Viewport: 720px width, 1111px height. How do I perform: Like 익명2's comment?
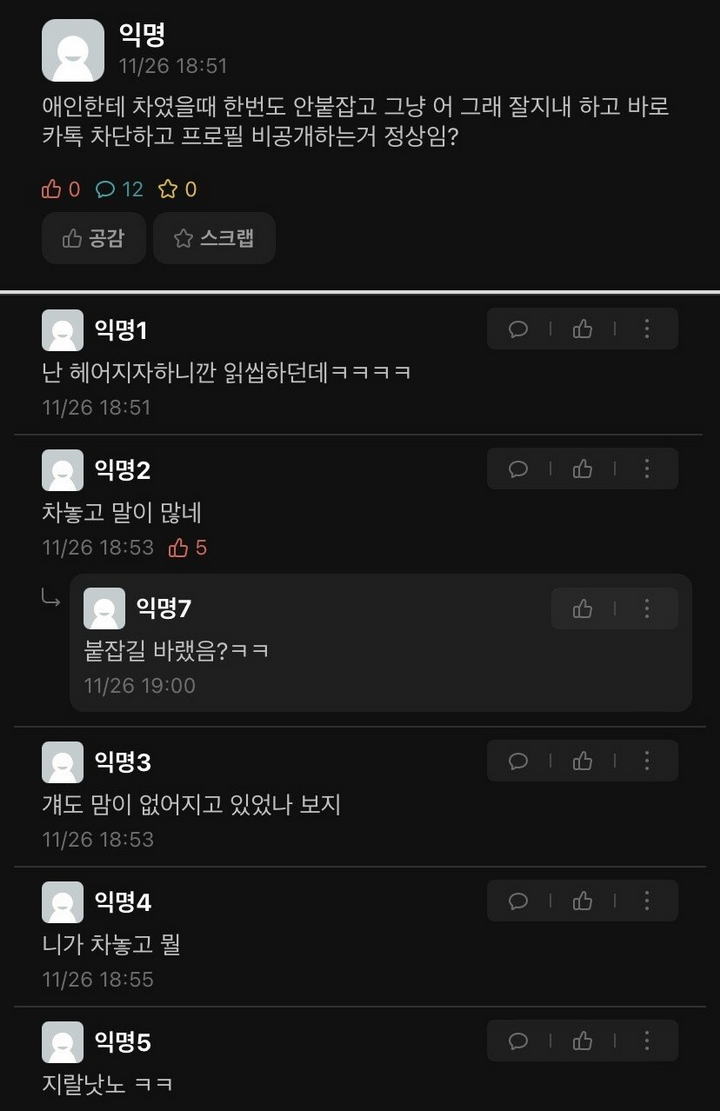pyautogui.click(x=582, y=469)
